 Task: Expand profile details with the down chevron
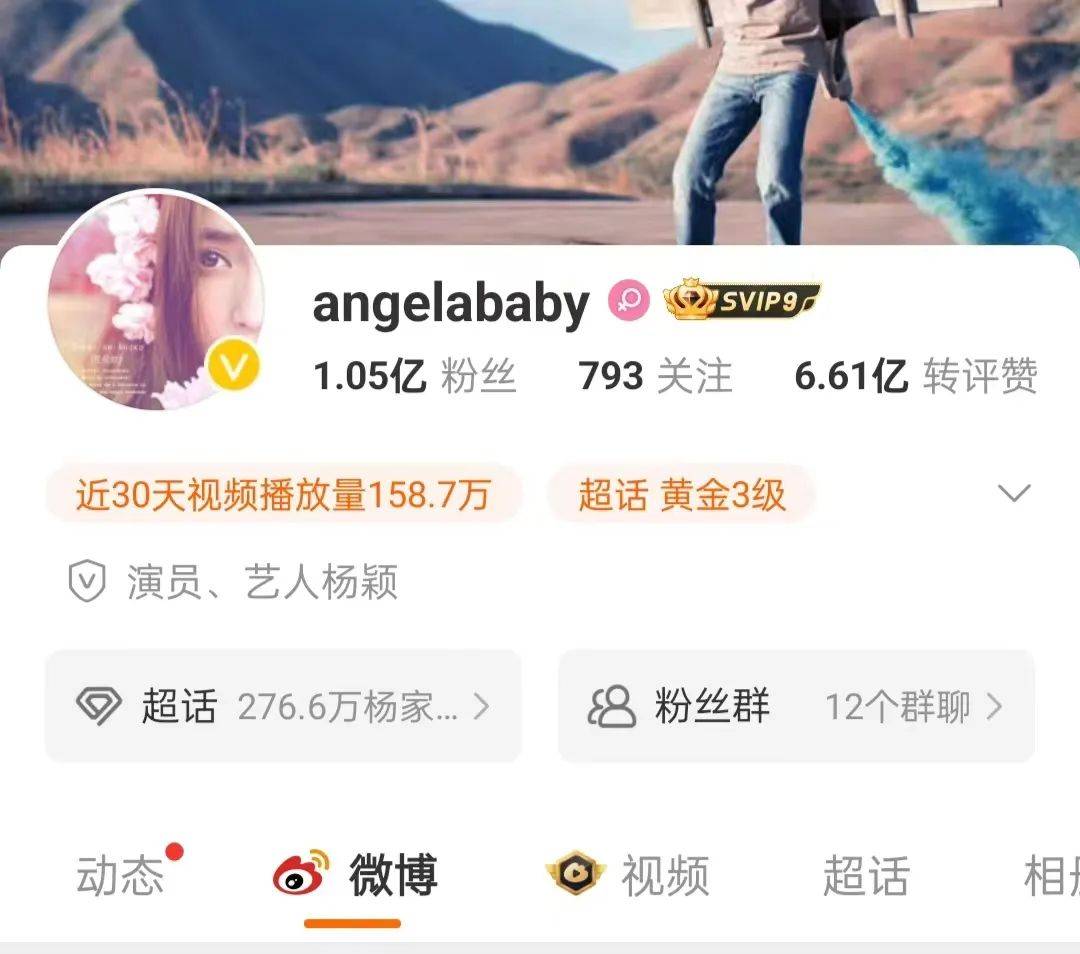[1014, 493]
